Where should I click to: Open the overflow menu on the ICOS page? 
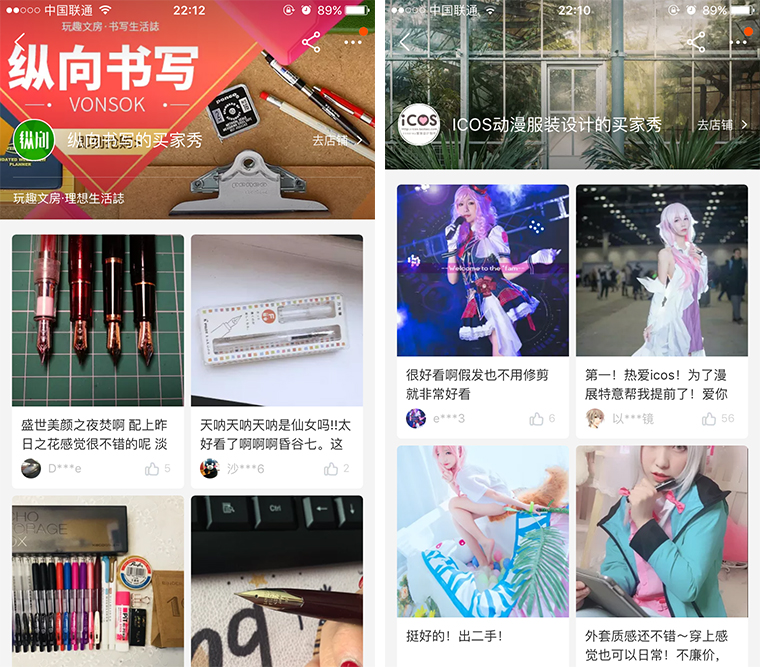[x=737, y=42]
